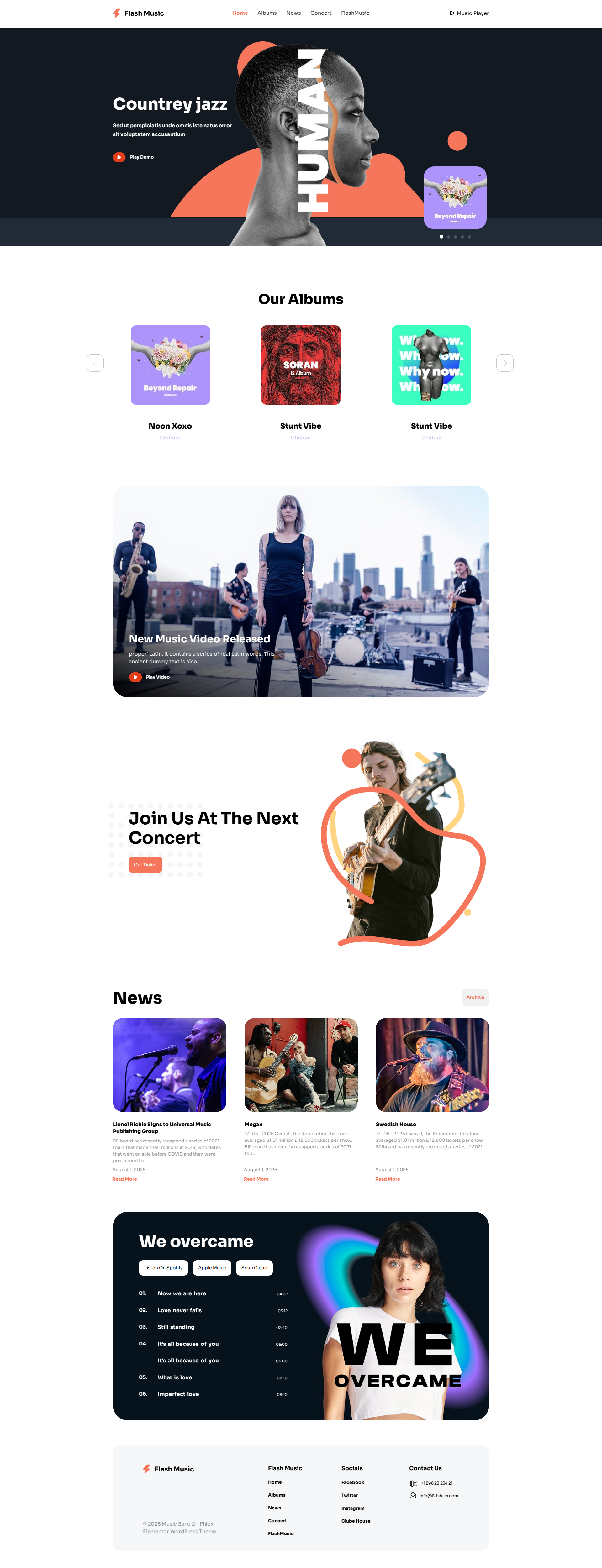Screen dimensions: 602x1568
Task: Read More on the Swedish House post
Action: tap(388, 1179)
